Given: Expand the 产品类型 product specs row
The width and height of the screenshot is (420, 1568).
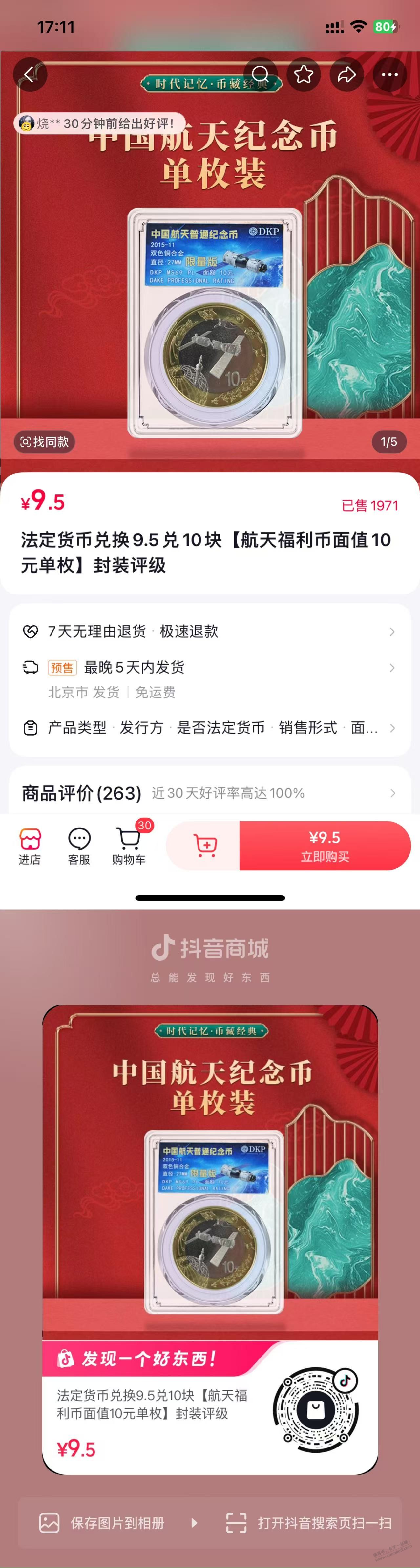Looking at the screenshot, I should [x=209, y=728].
